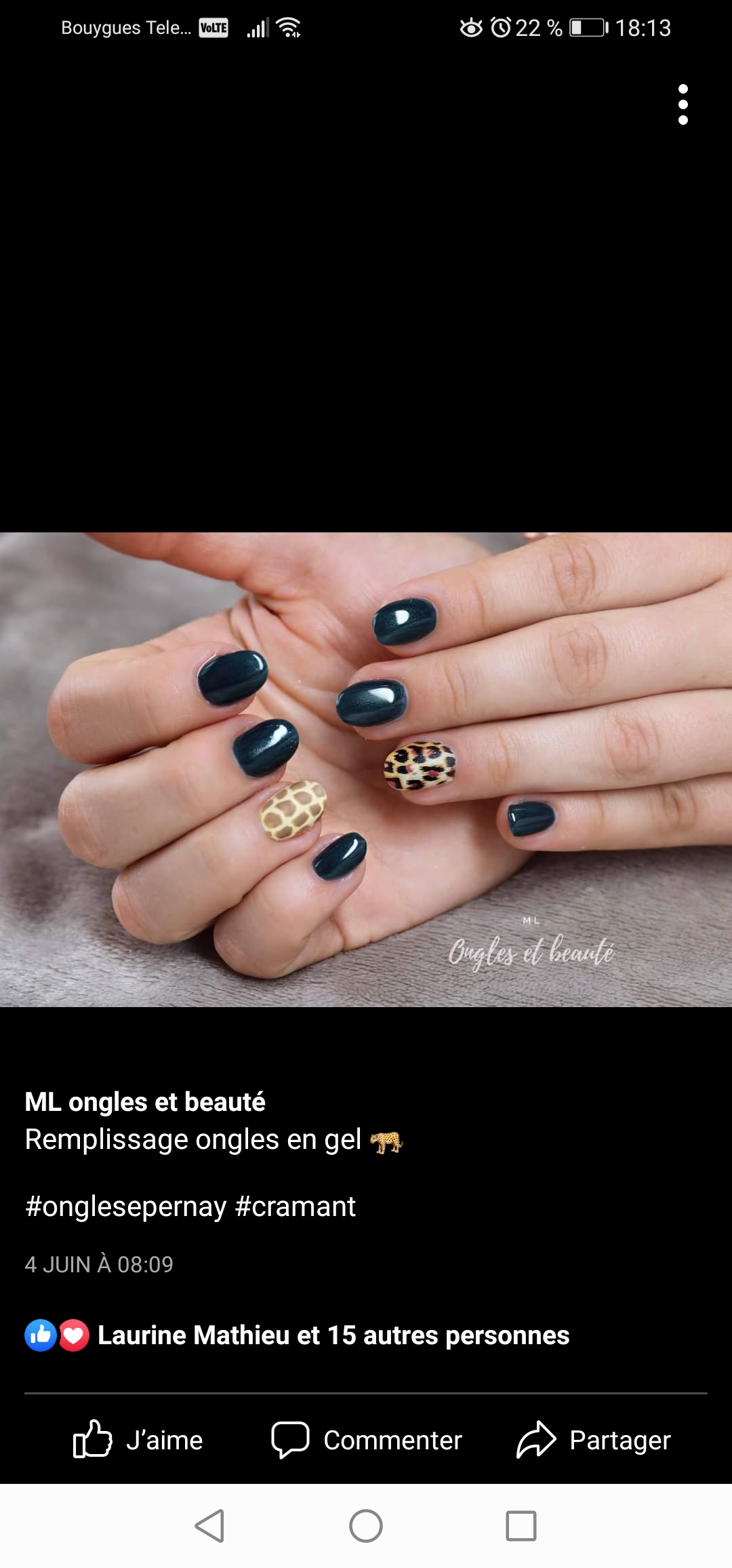The height and width of the screenshot is (1568, 732).
Task: Tap the nail photo to toggle overlay
Action: click(366, 769)
